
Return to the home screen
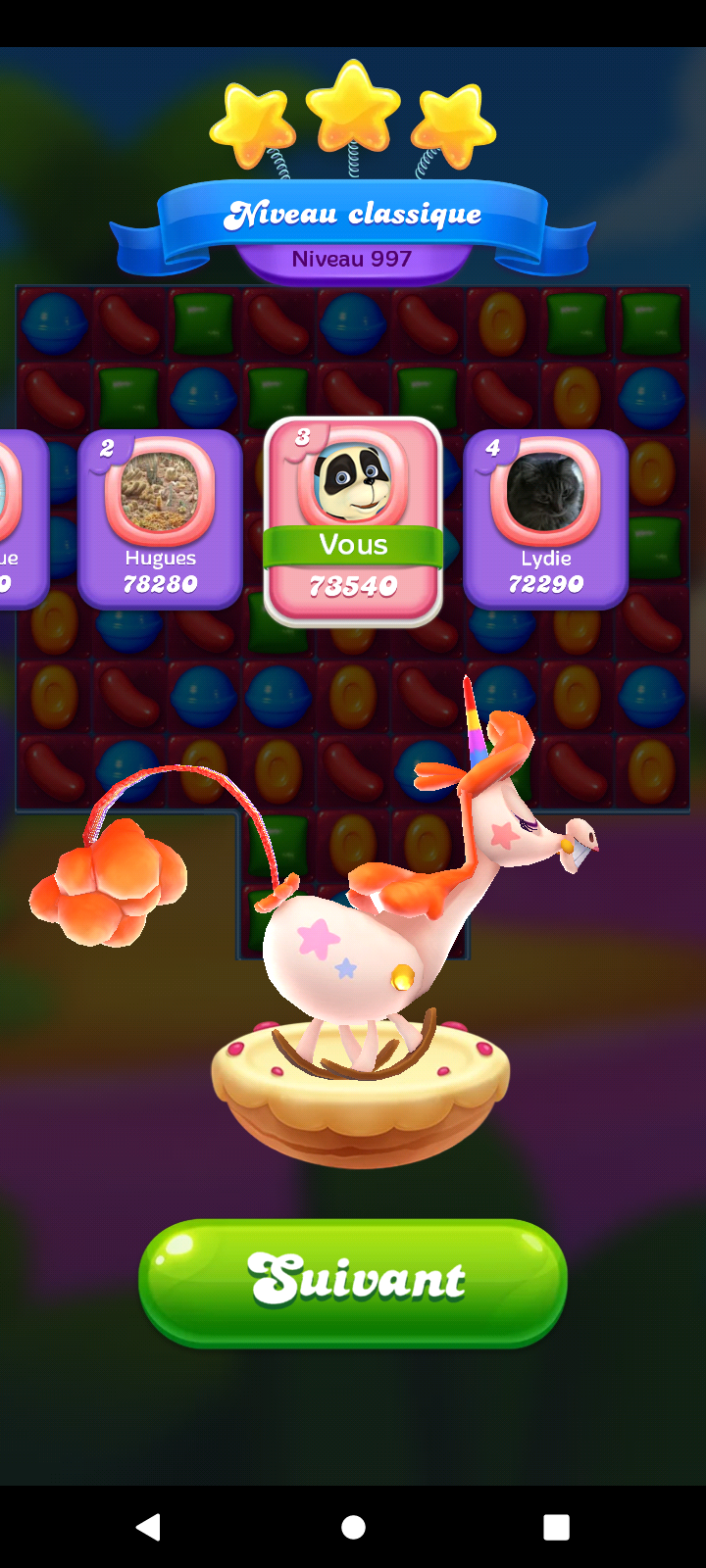[x=353, y=1527]
